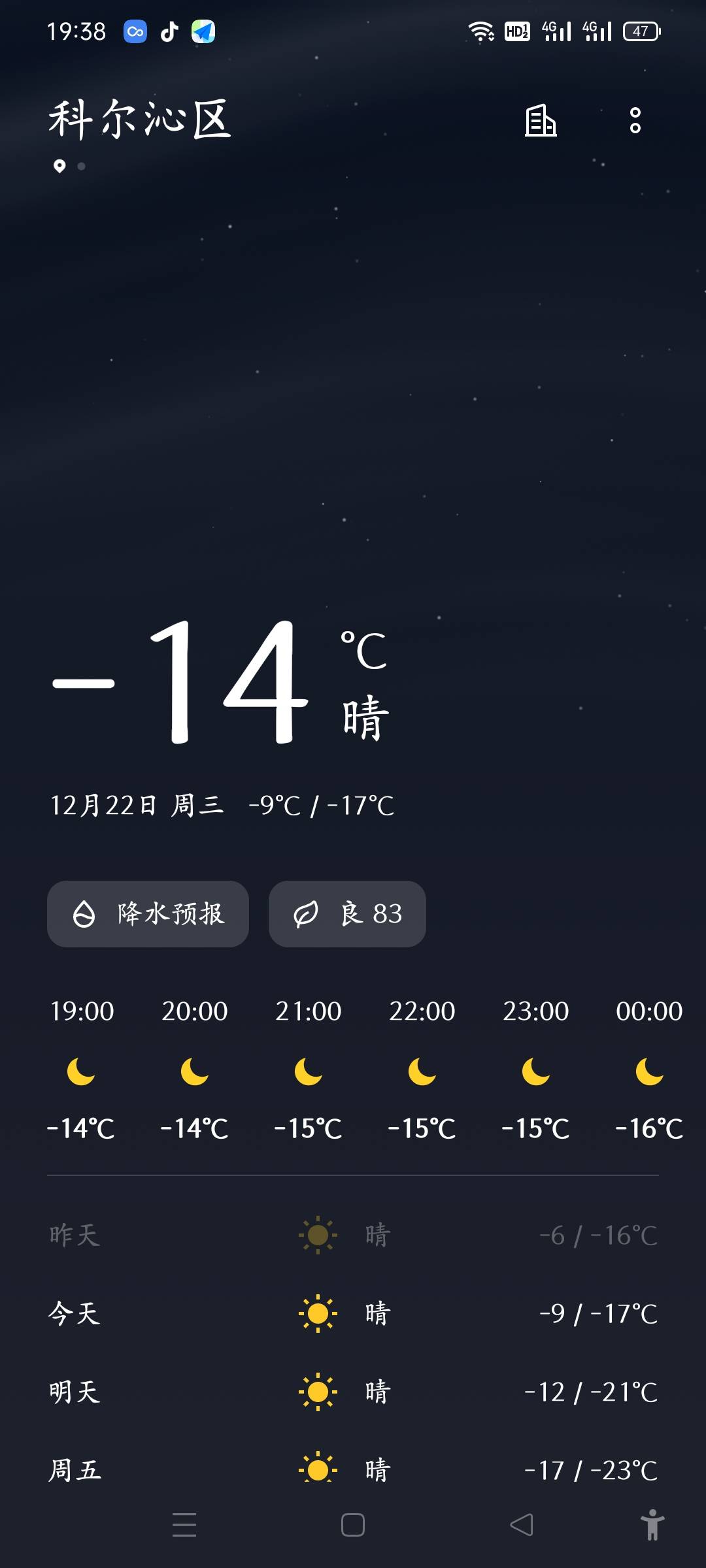
Task: Tap the water drop precipitation icon
Action: [x=86, y=914]
